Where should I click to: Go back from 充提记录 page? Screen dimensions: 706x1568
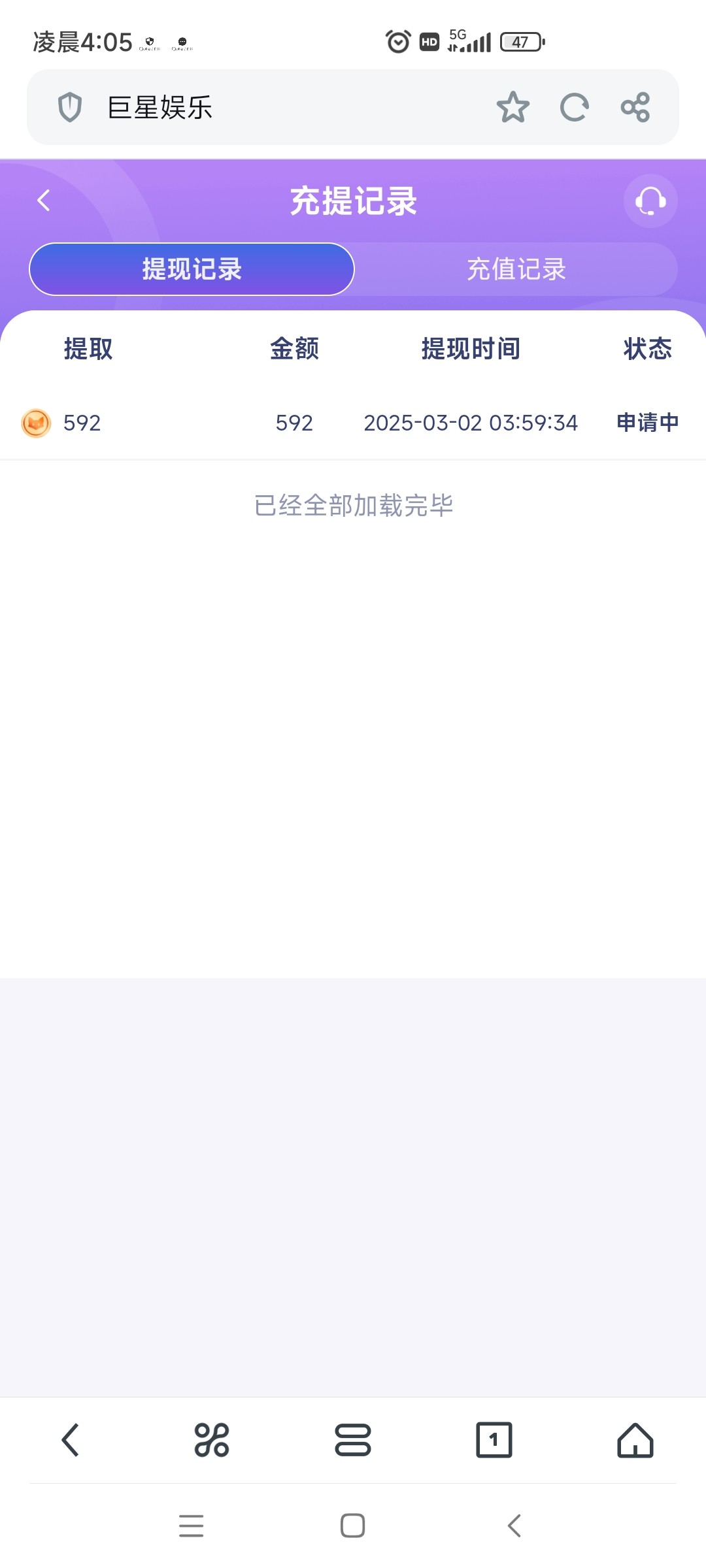pos(44,201)
